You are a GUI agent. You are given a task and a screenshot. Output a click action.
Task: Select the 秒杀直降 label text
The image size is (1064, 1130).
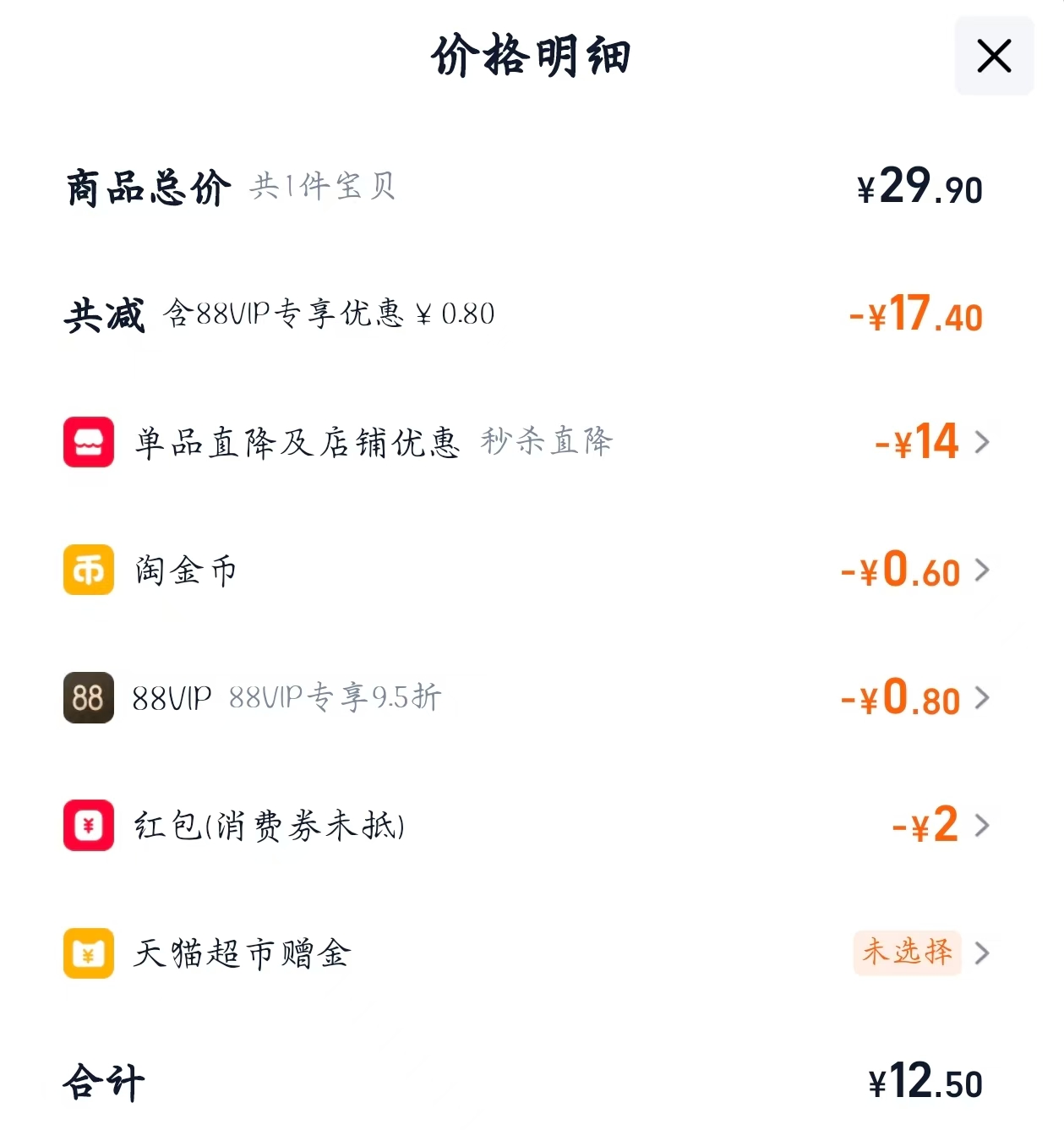pos(546,442)
